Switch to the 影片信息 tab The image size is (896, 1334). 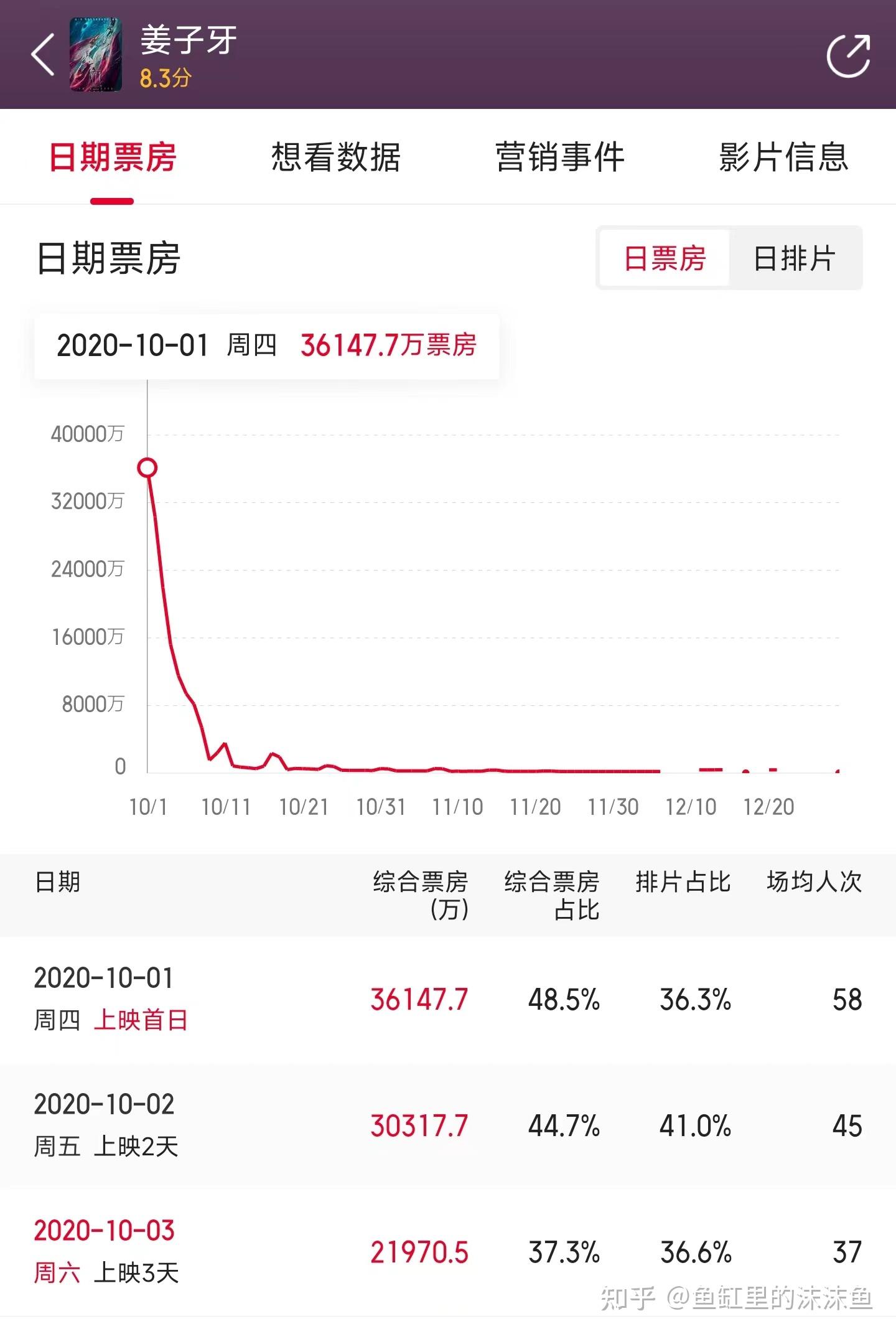point(783,157)
